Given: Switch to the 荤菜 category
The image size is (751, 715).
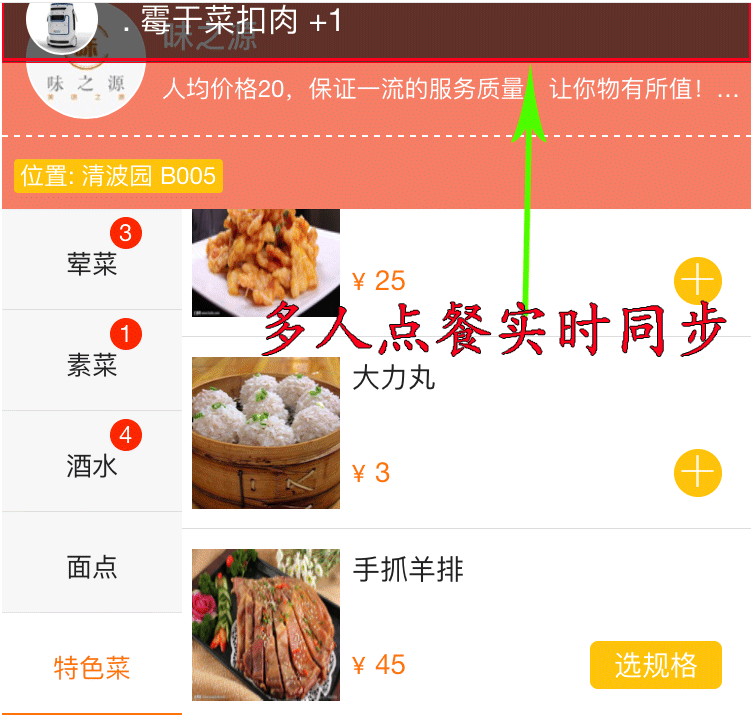Looking at the screenshot, I should pyautogui.click(x=92, y=264).
